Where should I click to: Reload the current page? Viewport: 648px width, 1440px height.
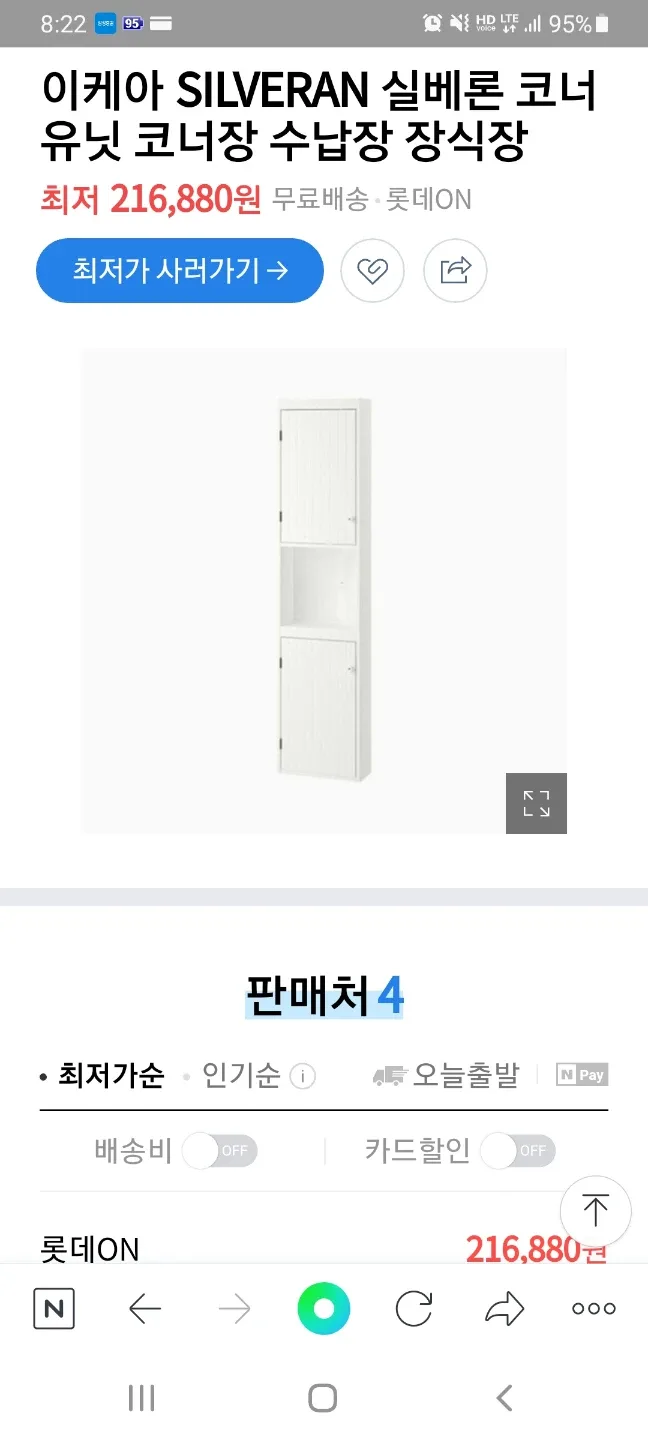coord(414,1308)
